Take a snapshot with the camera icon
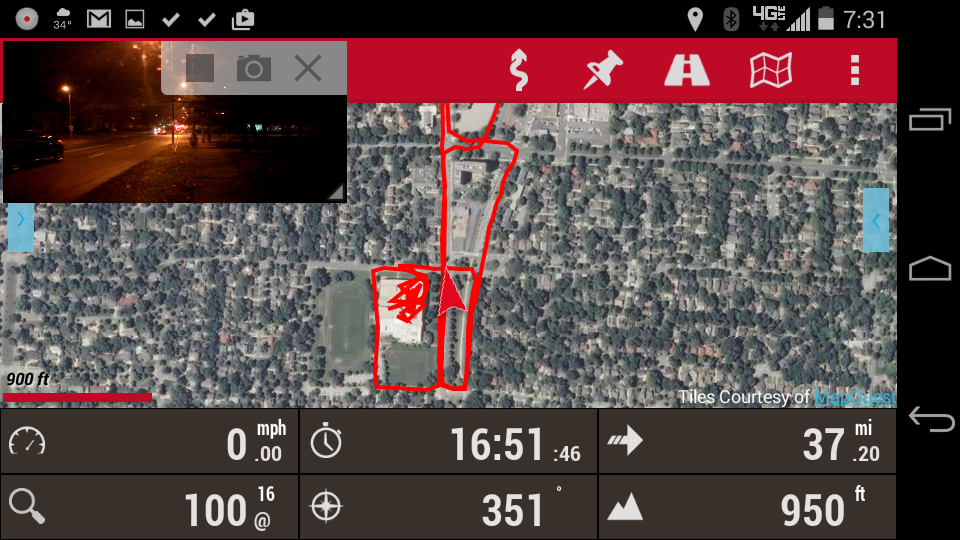This screenshot has height=540, width=960. coord(254,68)
